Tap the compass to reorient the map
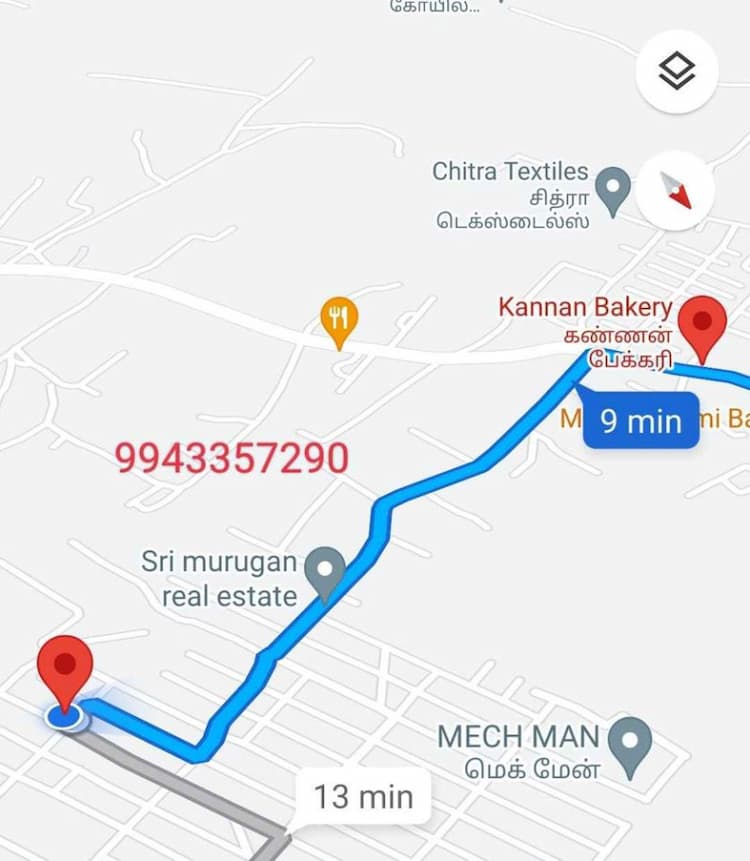 (677, 189)
